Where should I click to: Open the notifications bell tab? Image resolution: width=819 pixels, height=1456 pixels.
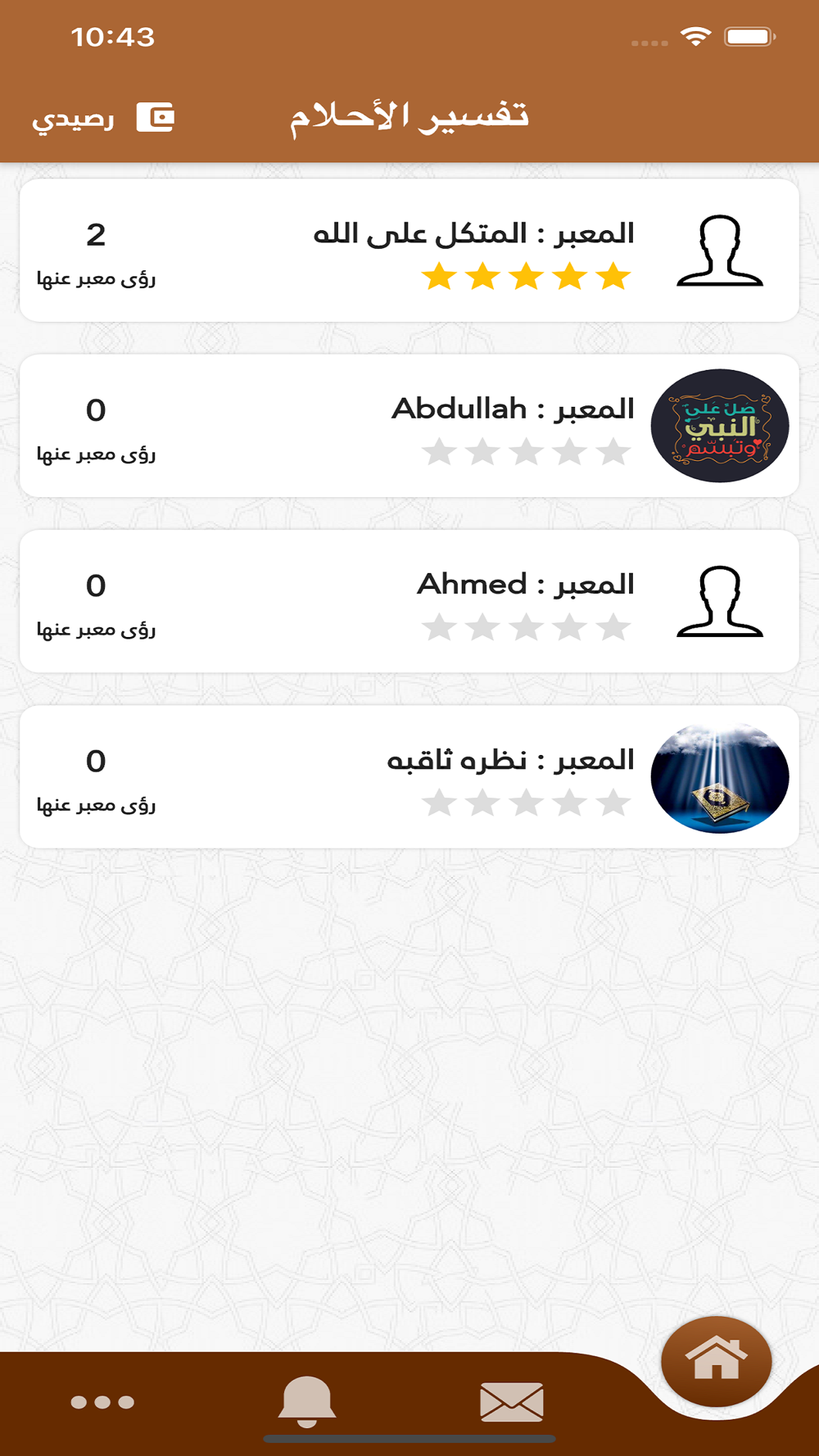point(307,1402)
